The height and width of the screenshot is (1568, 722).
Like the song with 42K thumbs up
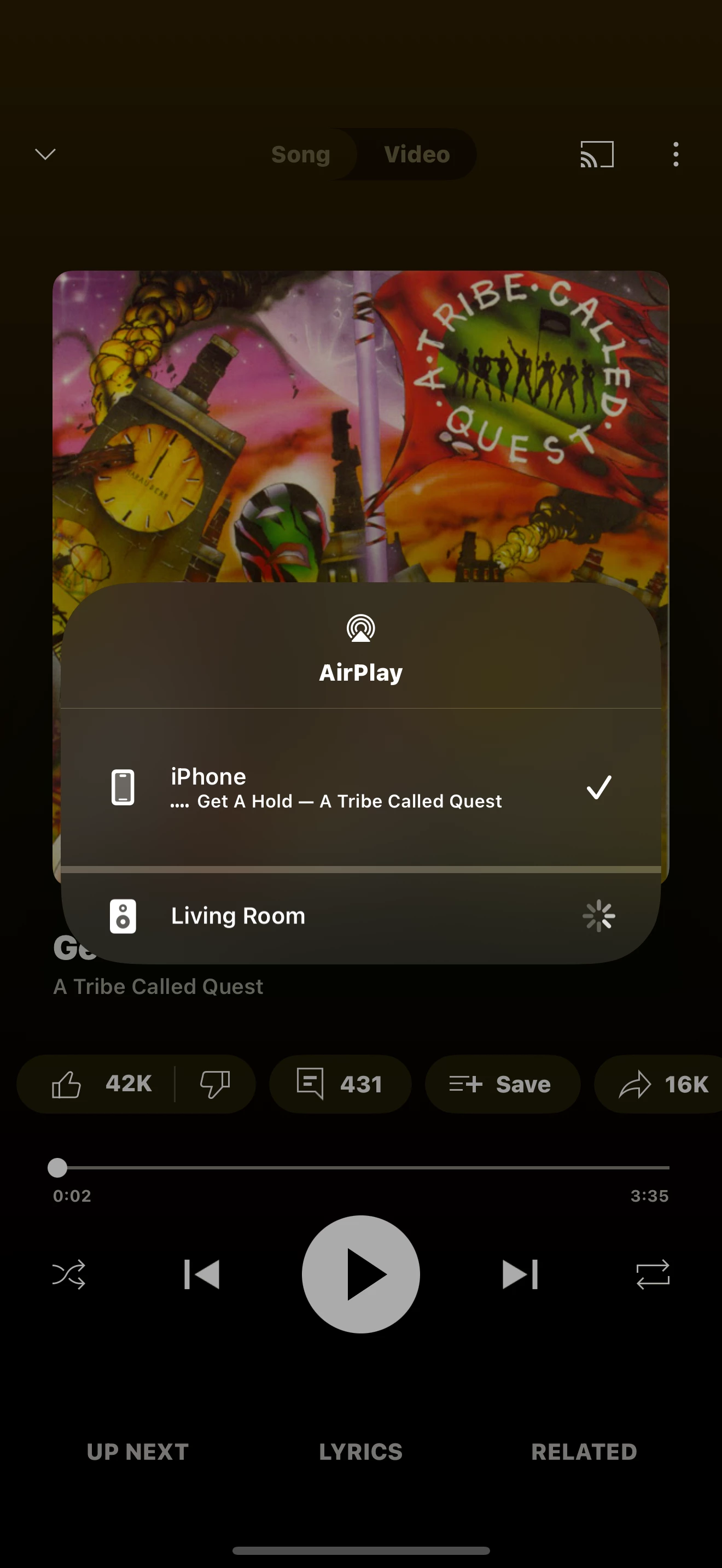(101, 1084)
